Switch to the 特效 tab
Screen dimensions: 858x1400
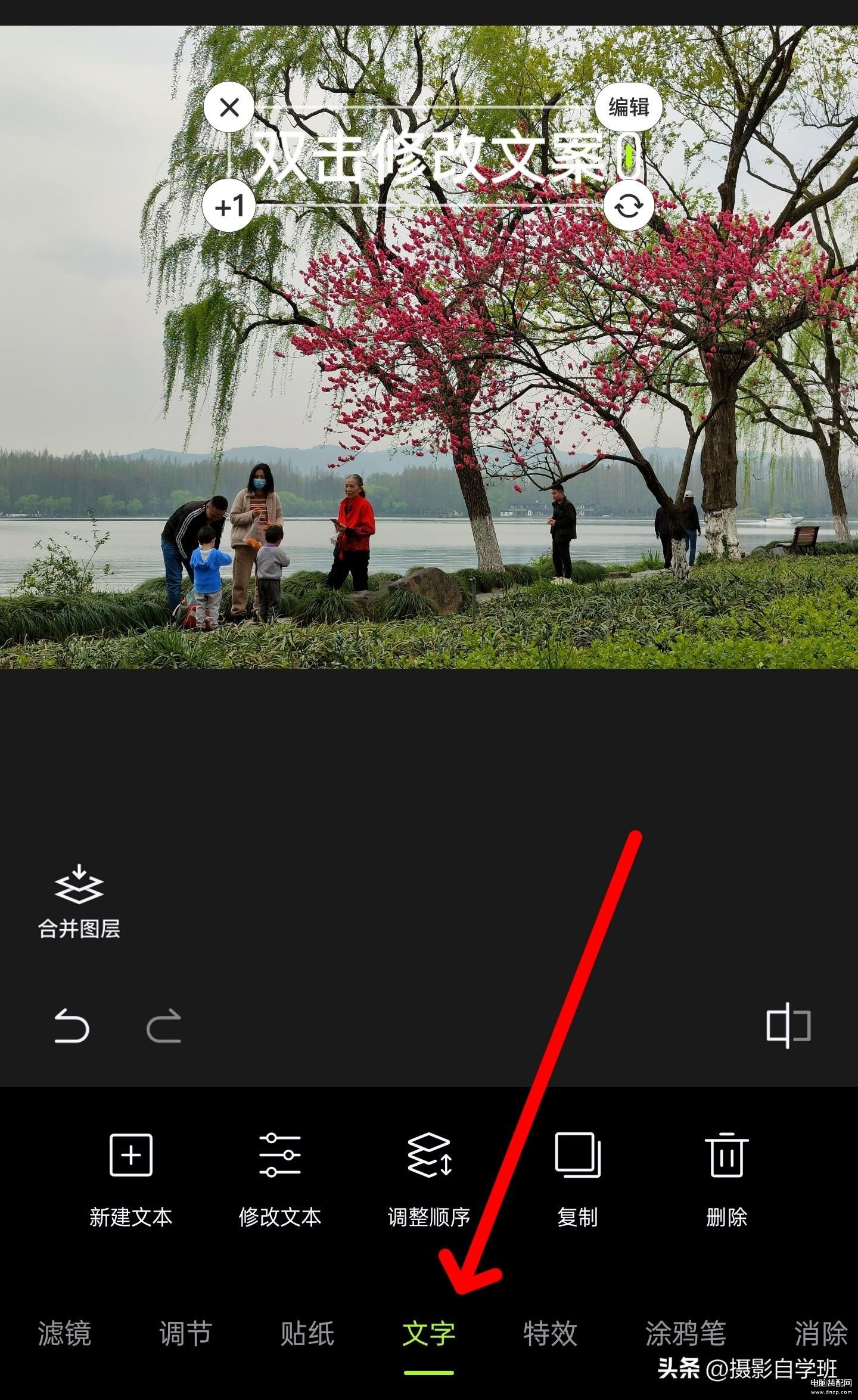coord(550,1333)
